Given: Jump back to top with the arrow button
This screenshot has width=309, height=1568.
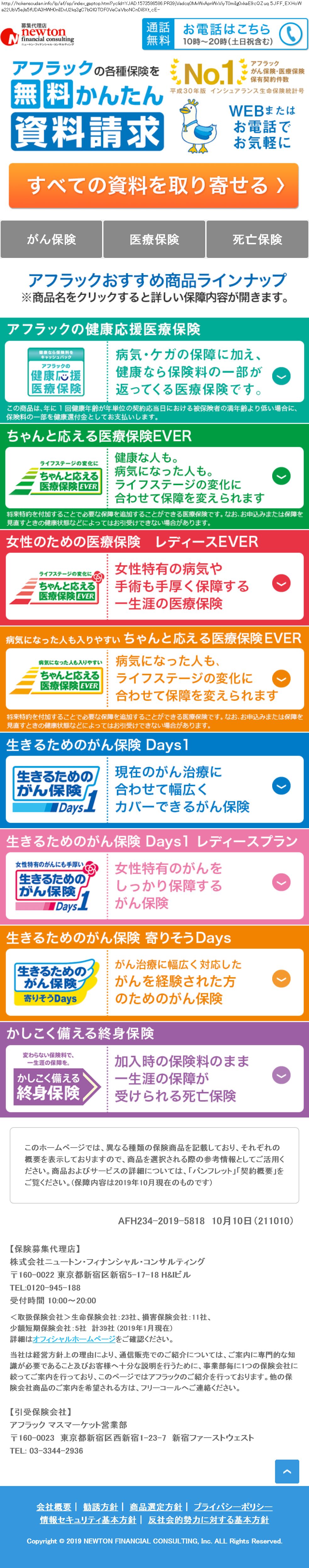Looking at the screenshot, I should [286, 1471].
